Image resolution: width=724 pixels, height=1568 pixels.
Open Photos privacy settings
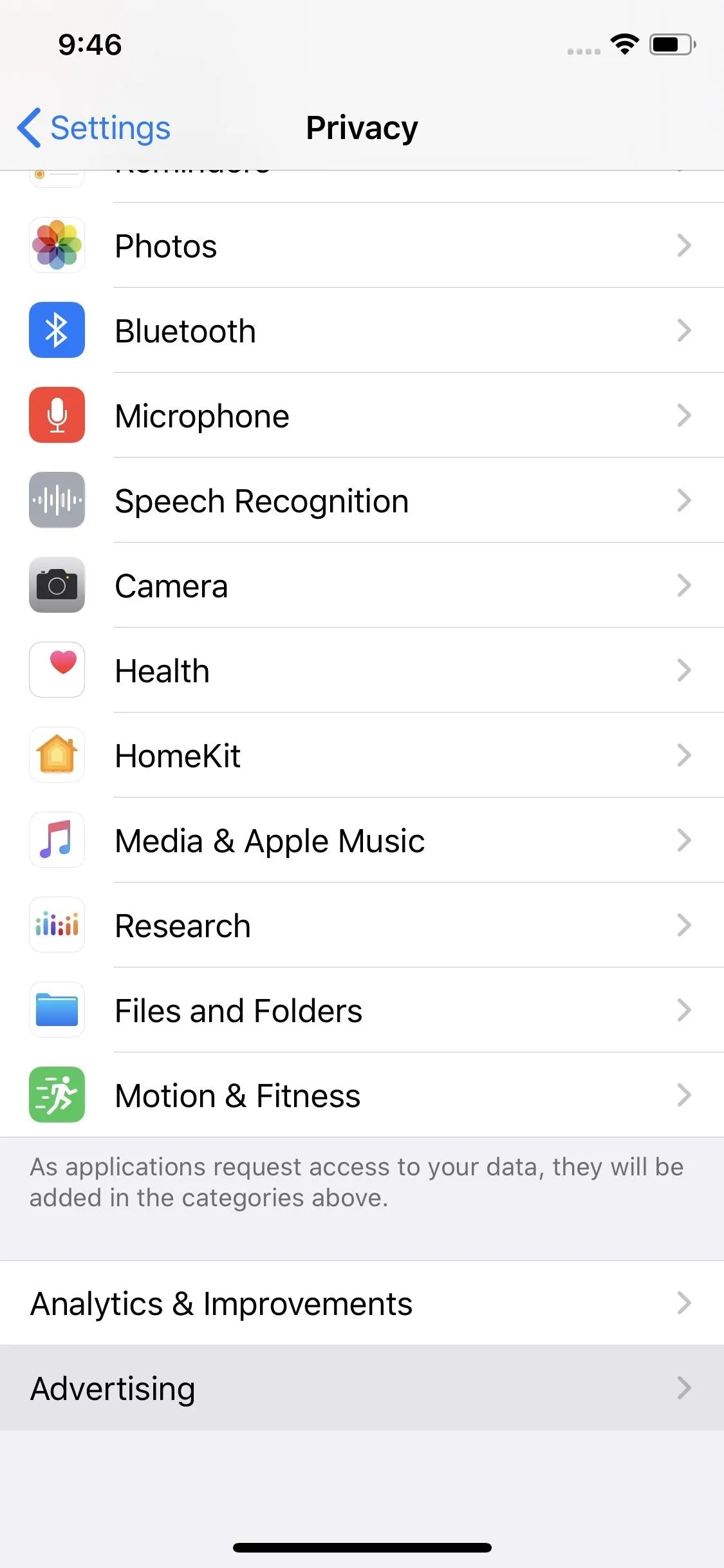(362, 245)
